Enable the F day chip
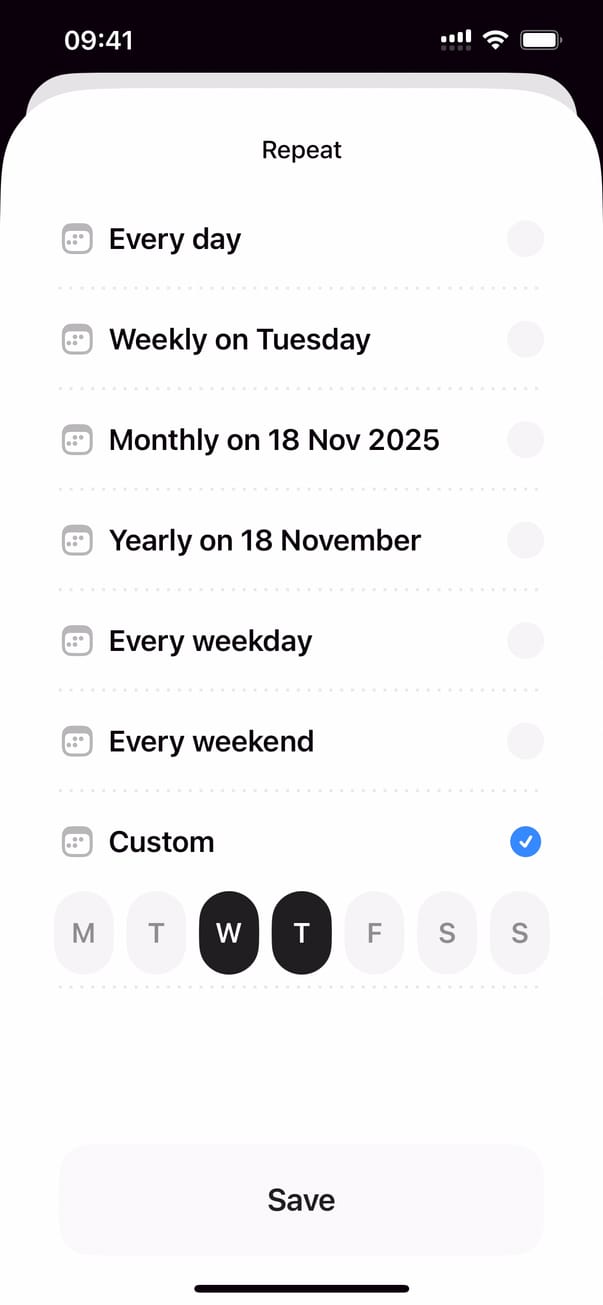The width and height of the screenshot is (603, 1305). click(x=374, y=933)
